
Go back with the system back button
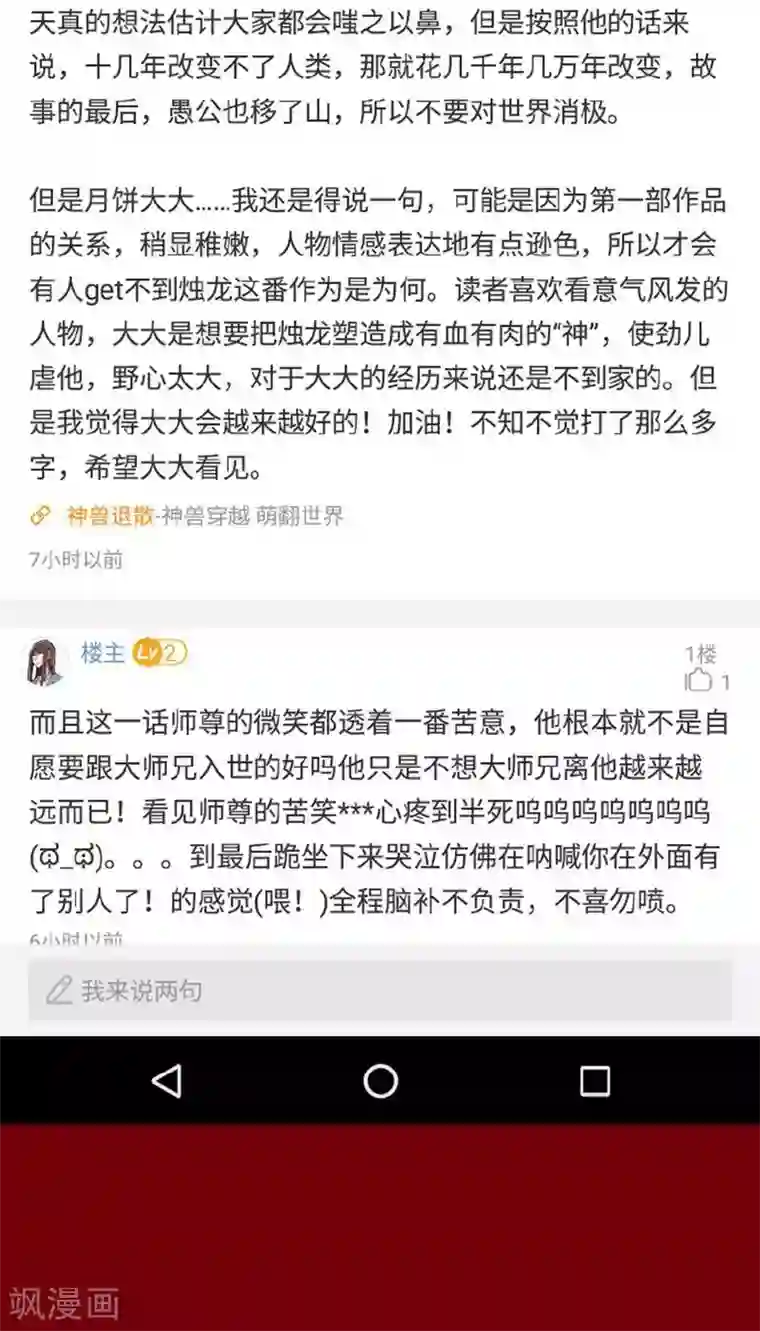(166, 1081)
